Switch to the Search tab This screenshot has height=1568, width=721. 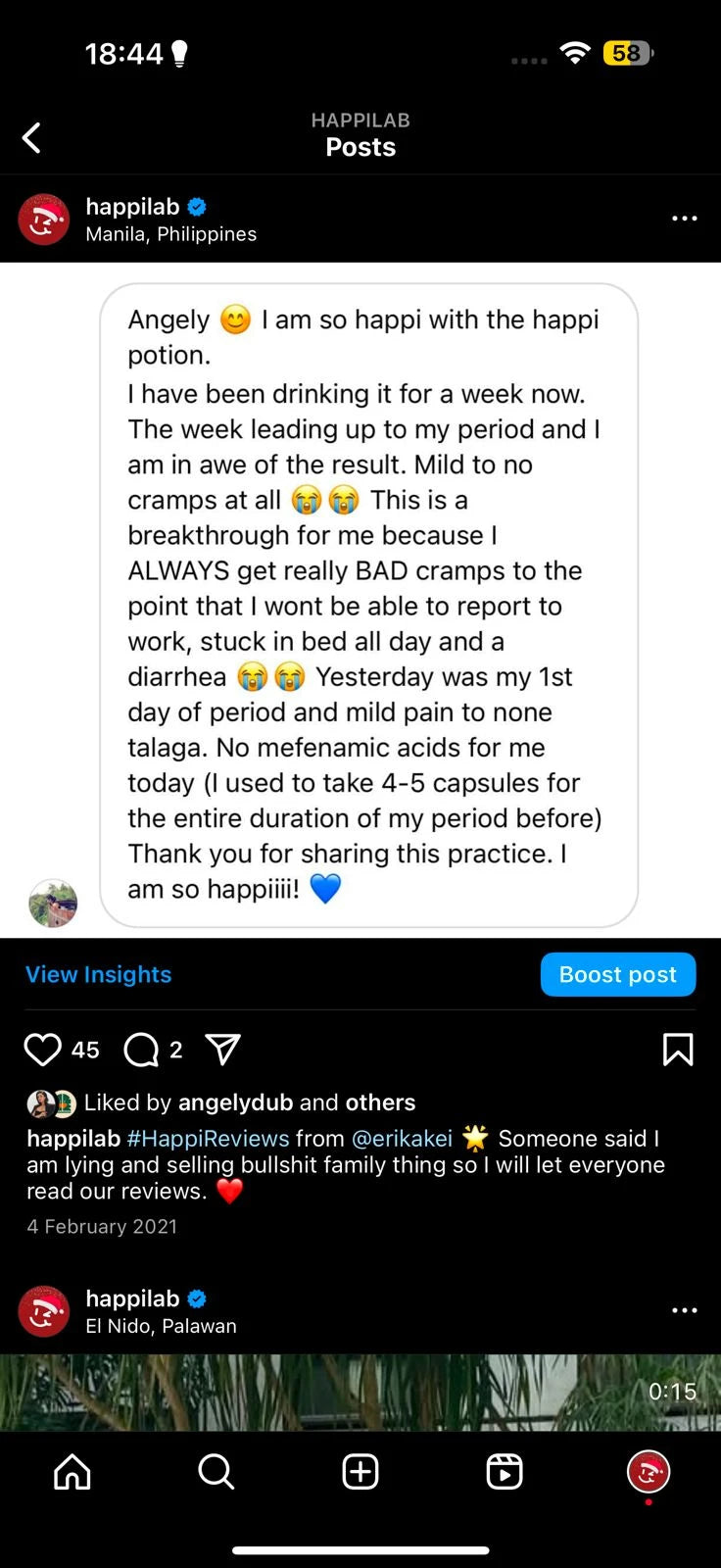click(x=216, y=1471)
